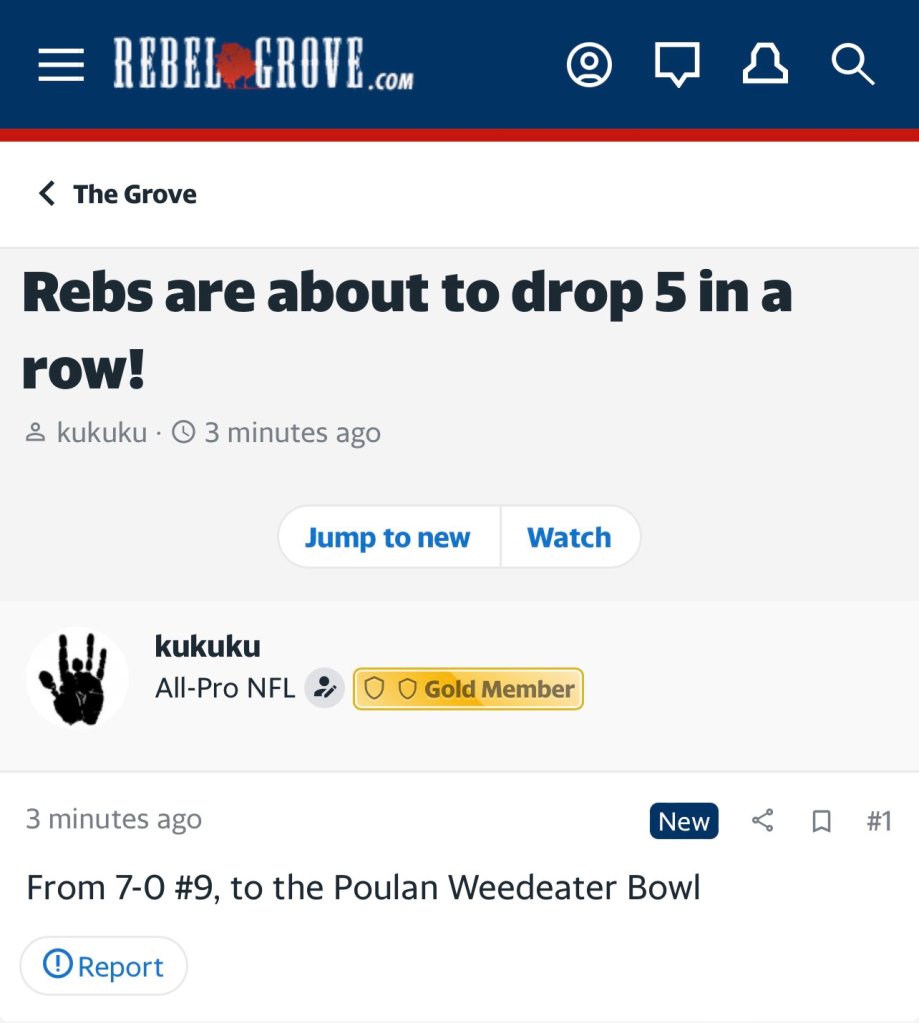Screen dimensions: 919x1023
Task: Open the #1 post permalink
Action: coord(878,821)
